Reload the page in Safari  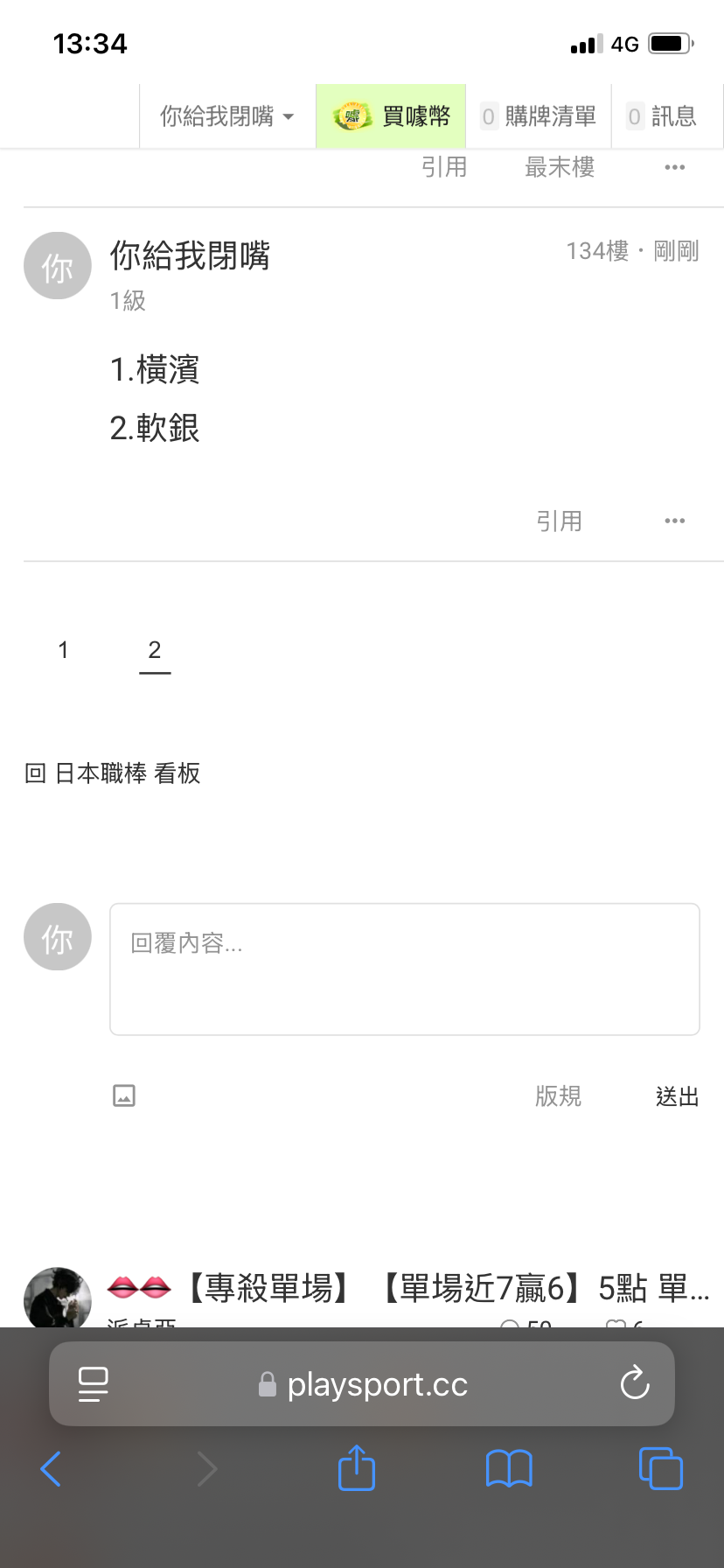(x=635, y=1384)
